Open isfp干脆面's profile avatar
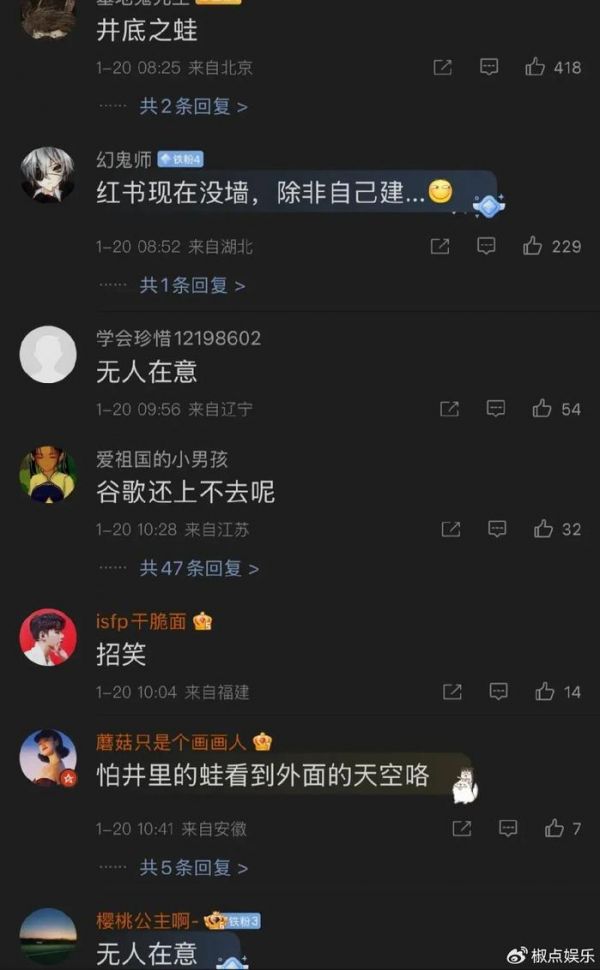The height and width of the screenshot is (970, 600). tap(48, 637)
